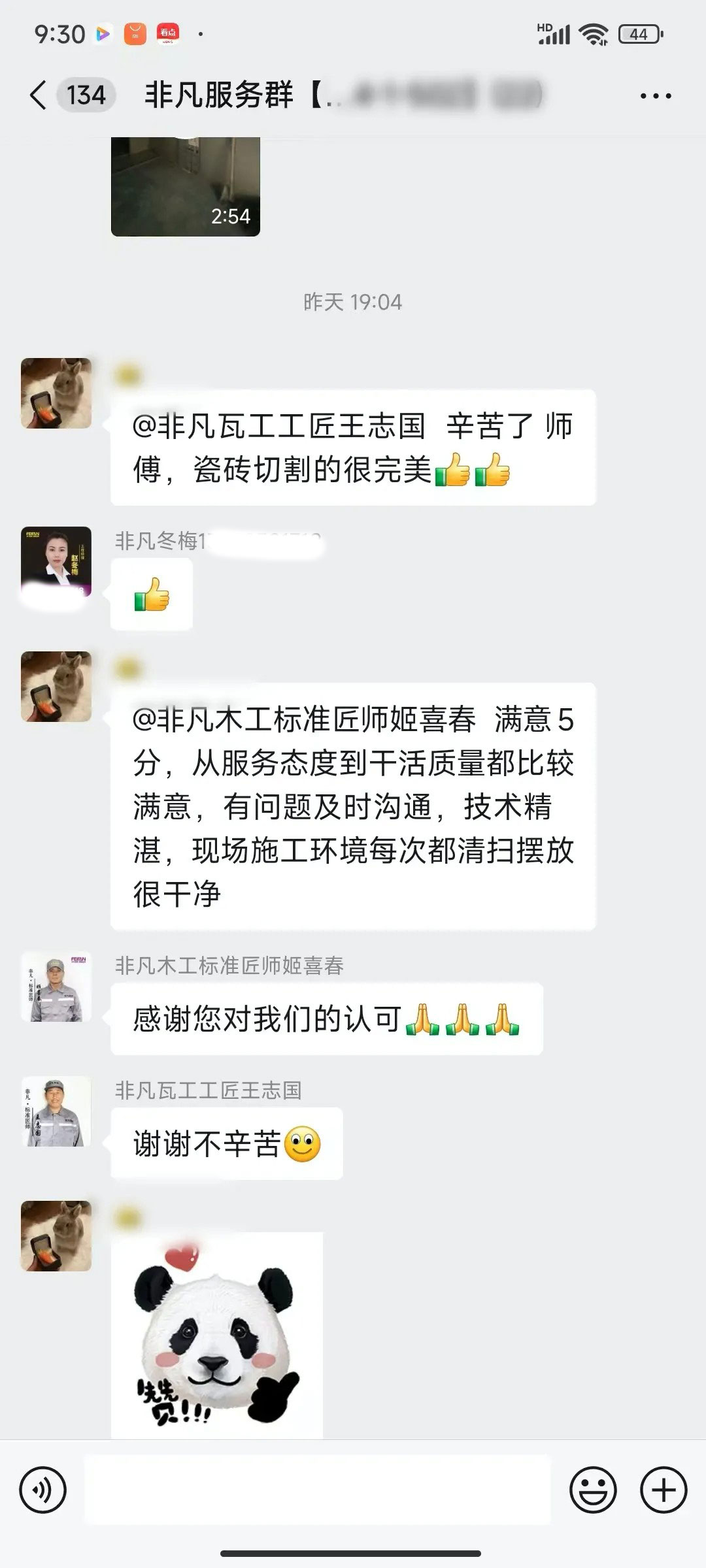Open avatar of 非凡瓦工工匠王志国

coord(56,1111)
